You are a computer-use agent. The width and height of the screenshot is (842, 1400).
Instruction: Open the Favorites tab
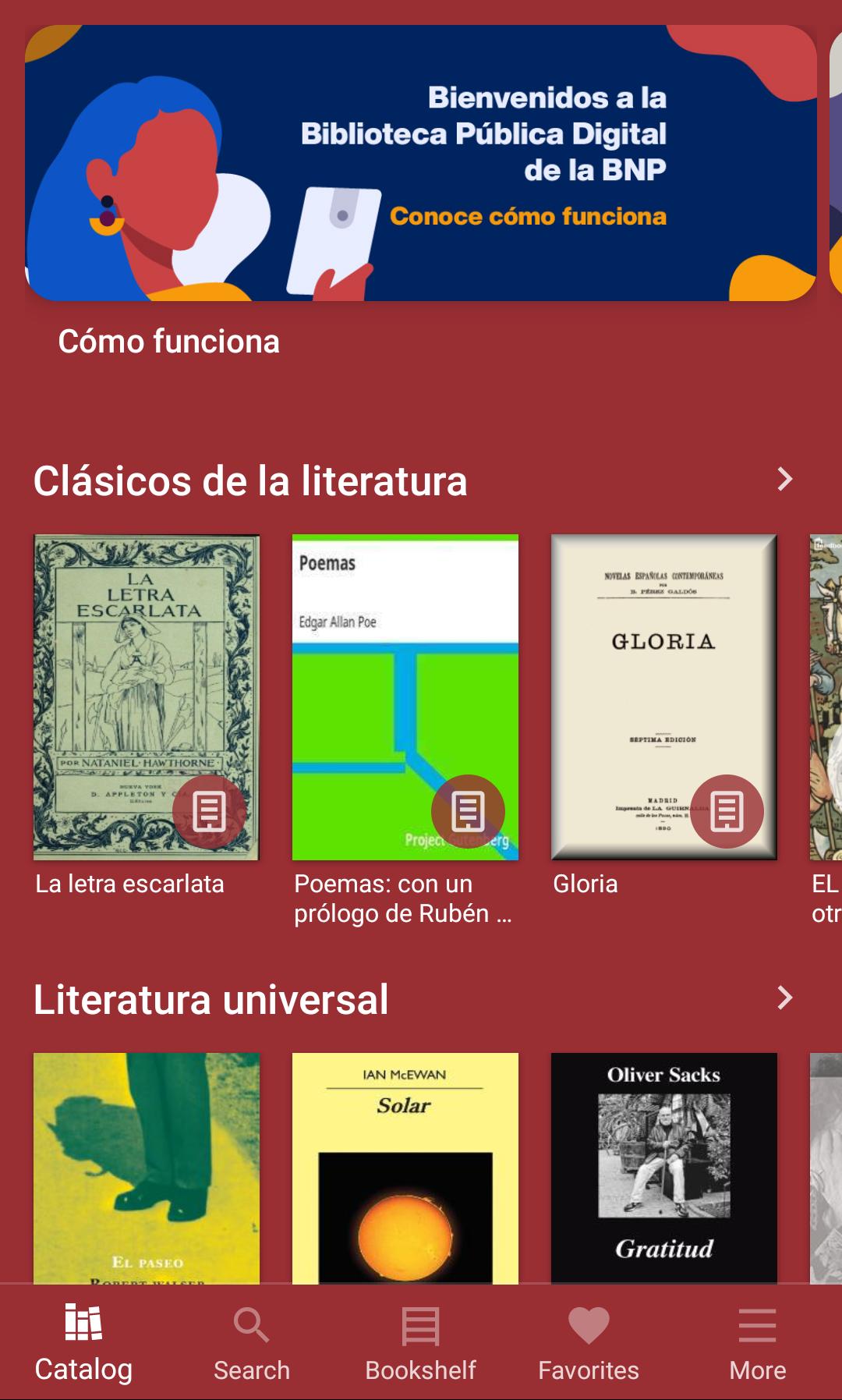click(x=589, y=1342)
